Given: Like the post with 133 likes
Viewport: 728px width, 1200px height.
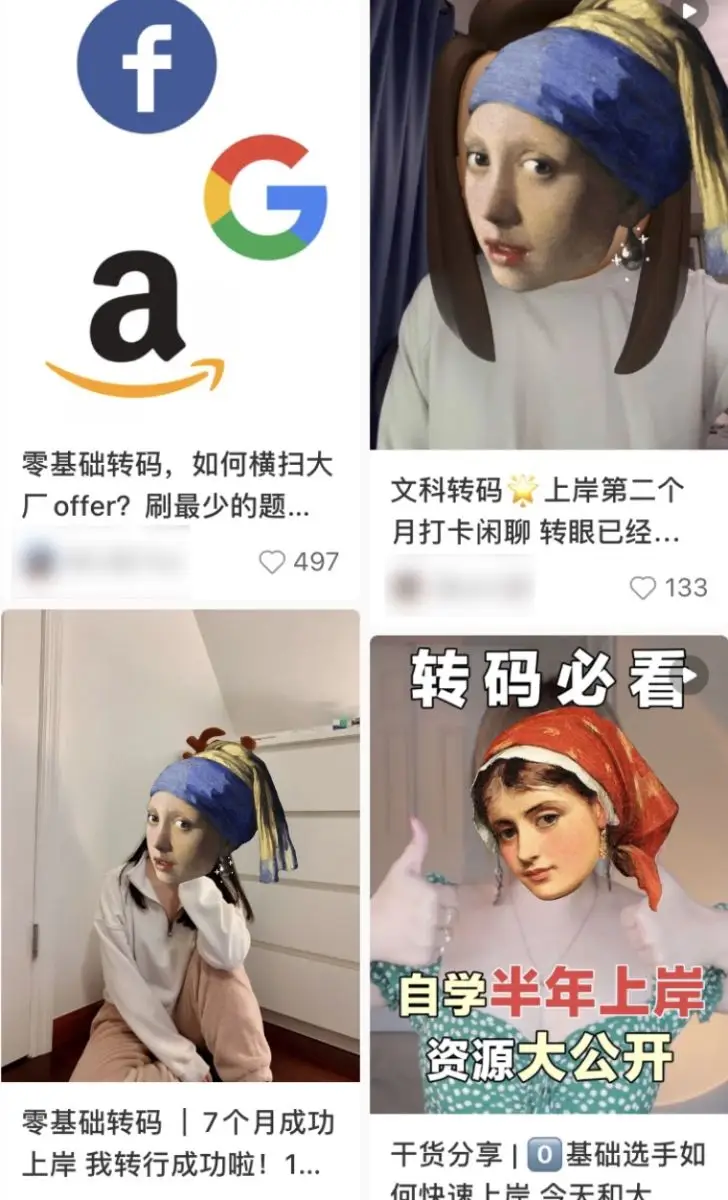Looking at the screenshot, I should coord(643,588).
